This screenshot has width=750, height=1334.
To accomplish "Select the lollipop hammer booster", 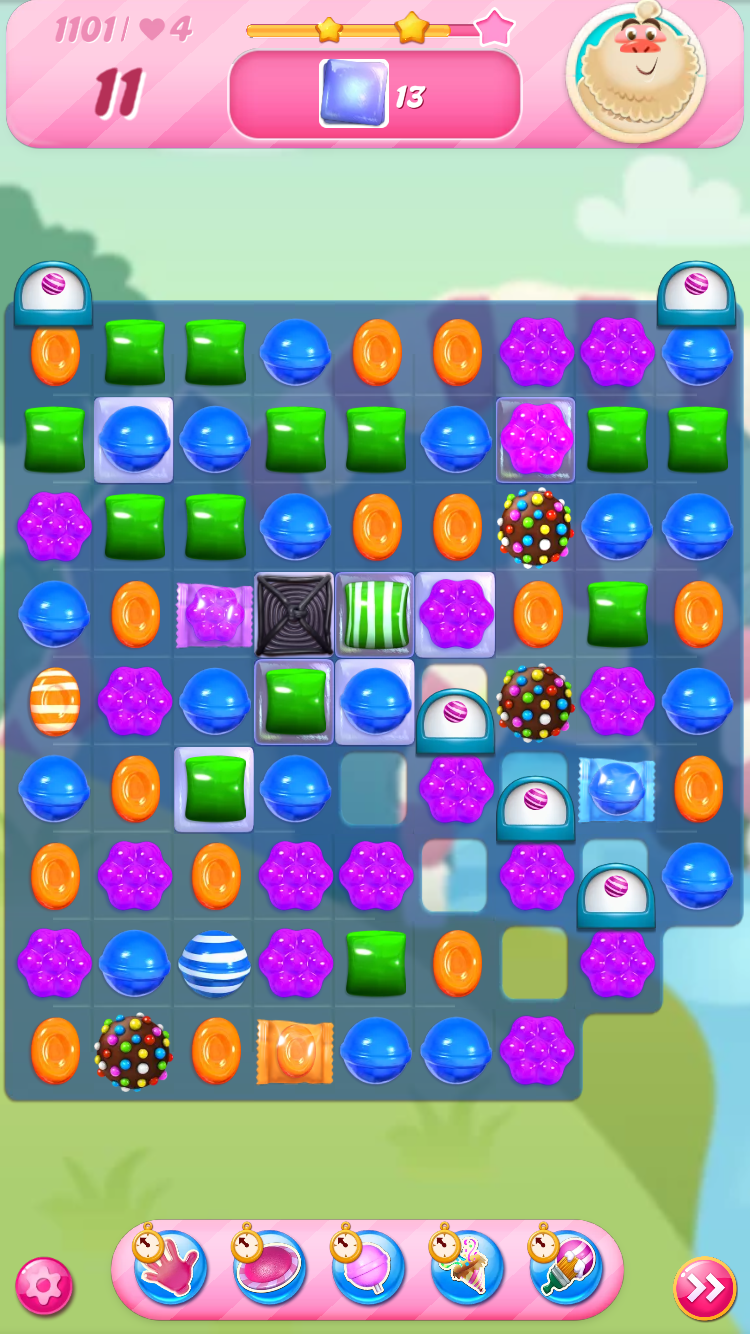I will pyautogui.click(x=368, y=1268).
